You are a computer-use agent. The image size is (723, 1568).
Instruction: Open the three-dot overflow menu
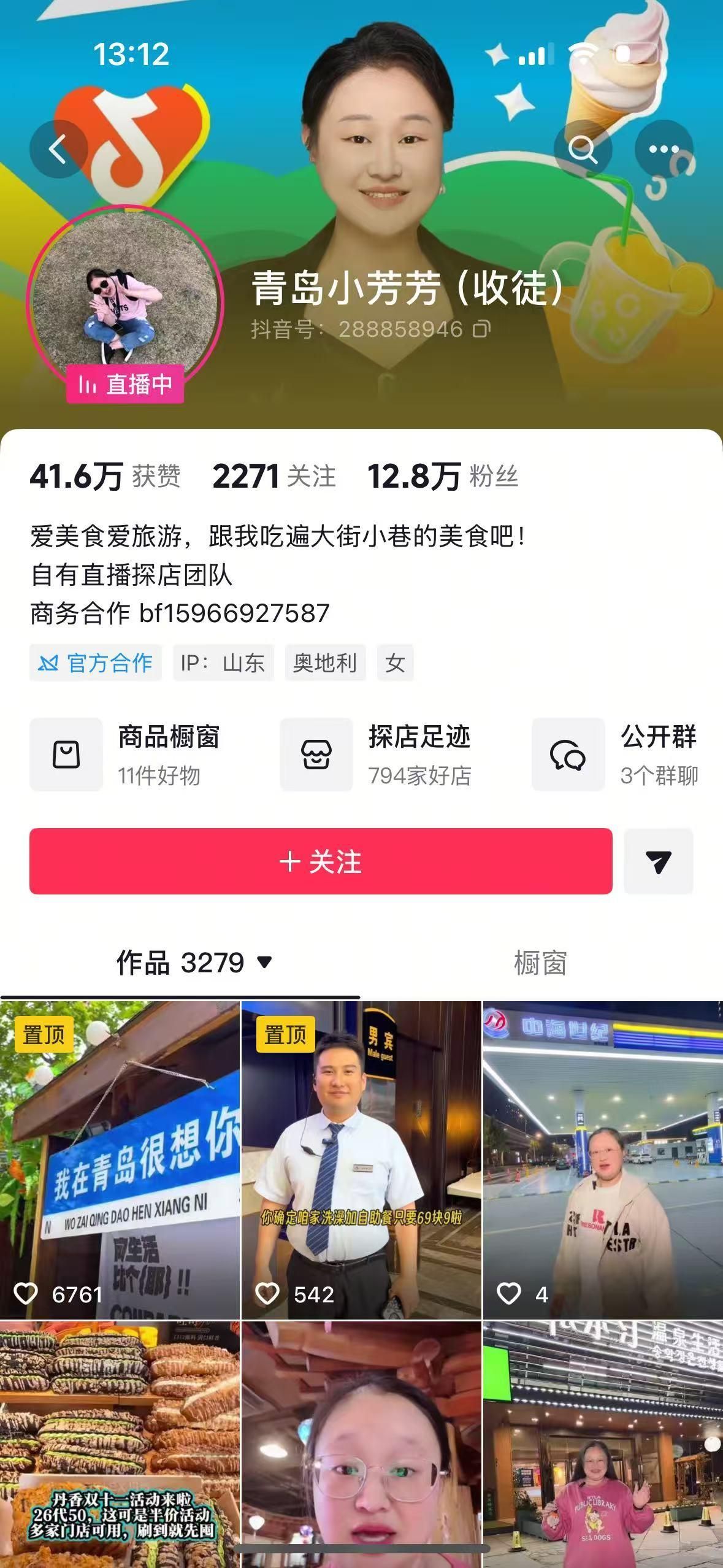click(x=664, y=149)
